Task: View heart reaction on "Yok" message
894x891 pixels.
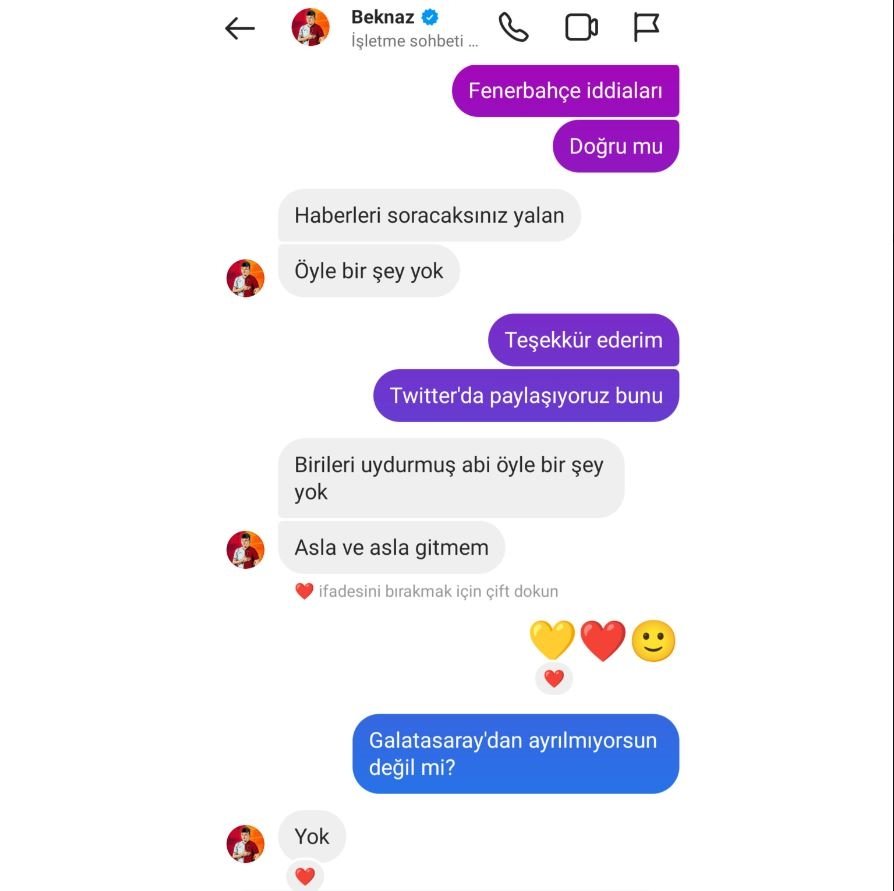Action: 305,876
